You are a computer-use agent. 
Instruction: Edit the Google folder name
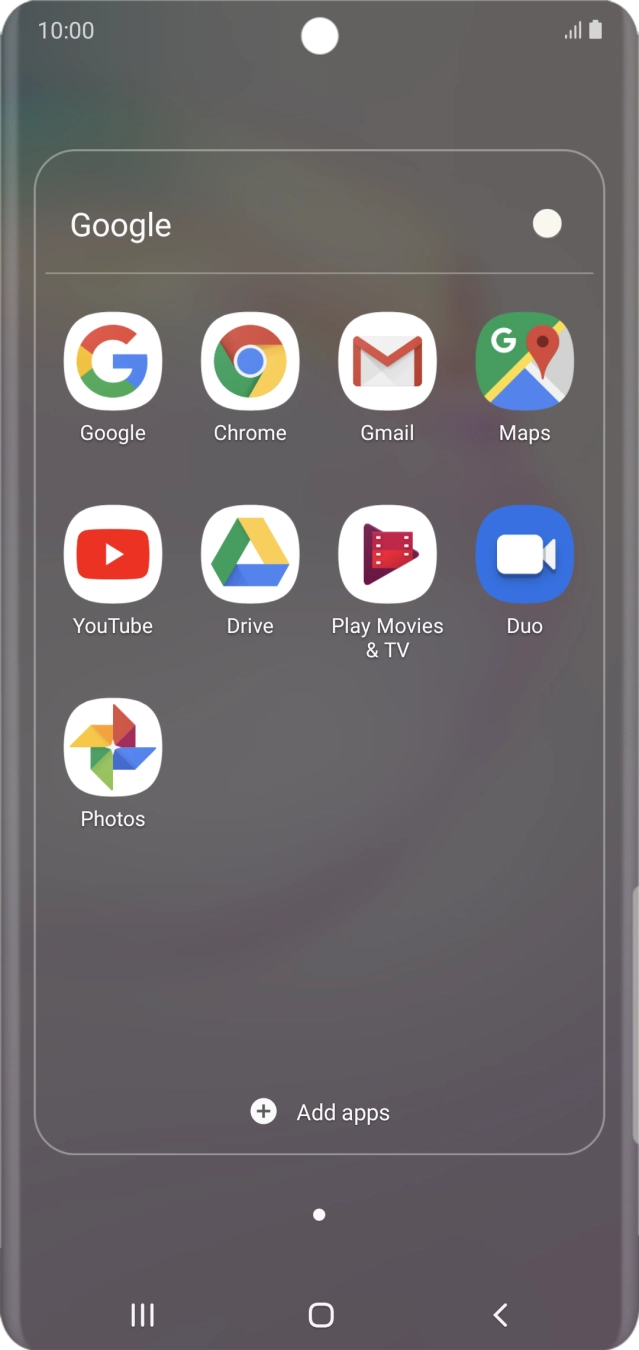[x=121, y=225]
